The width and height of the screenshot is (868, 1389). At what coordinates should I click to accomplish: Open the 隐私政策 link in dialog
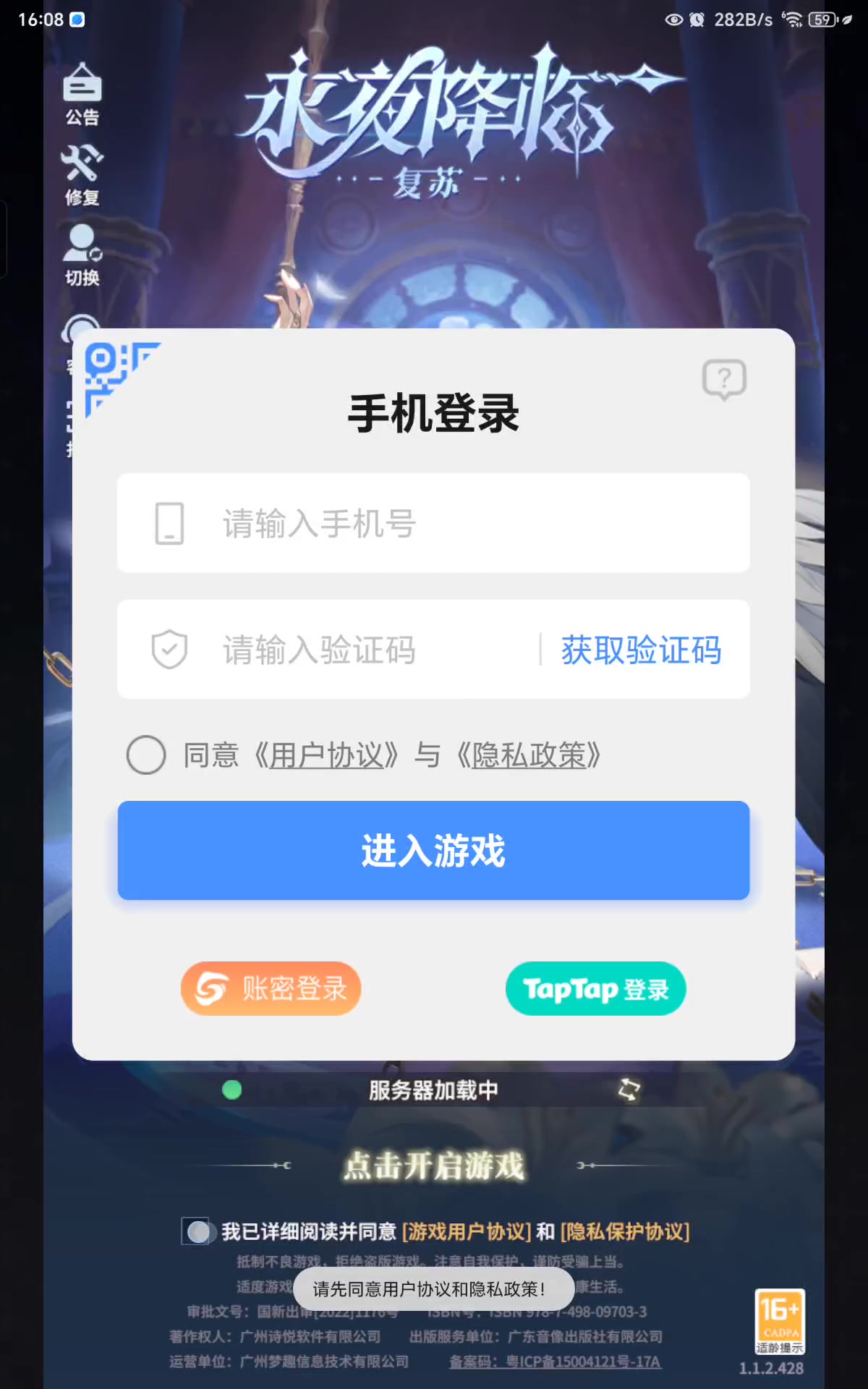coord(529,755)
